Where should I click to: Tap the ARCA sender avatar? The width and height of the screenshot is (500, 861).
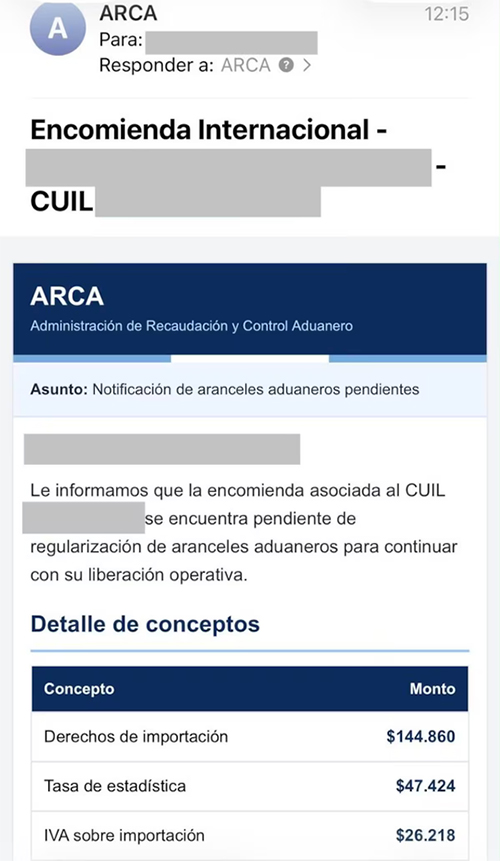[x=58, y=29]
